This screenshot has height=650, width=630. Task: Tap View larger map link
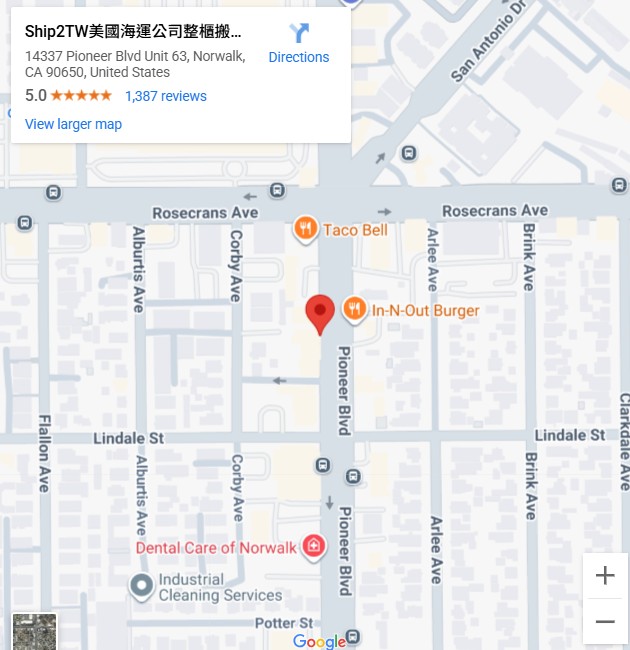(x=73, y=124)
